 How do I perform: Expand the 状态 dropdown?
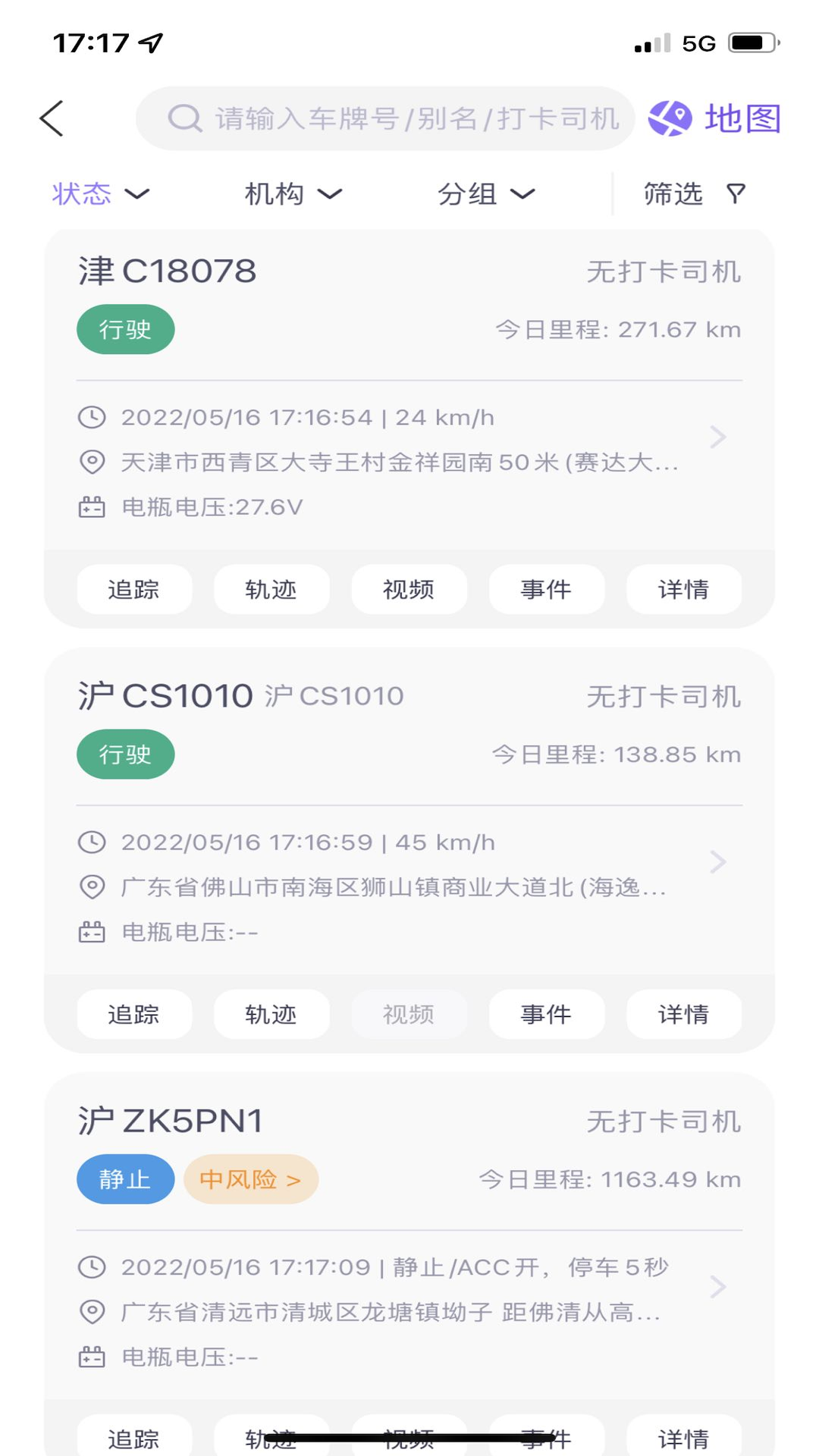[x=100, y=193]
